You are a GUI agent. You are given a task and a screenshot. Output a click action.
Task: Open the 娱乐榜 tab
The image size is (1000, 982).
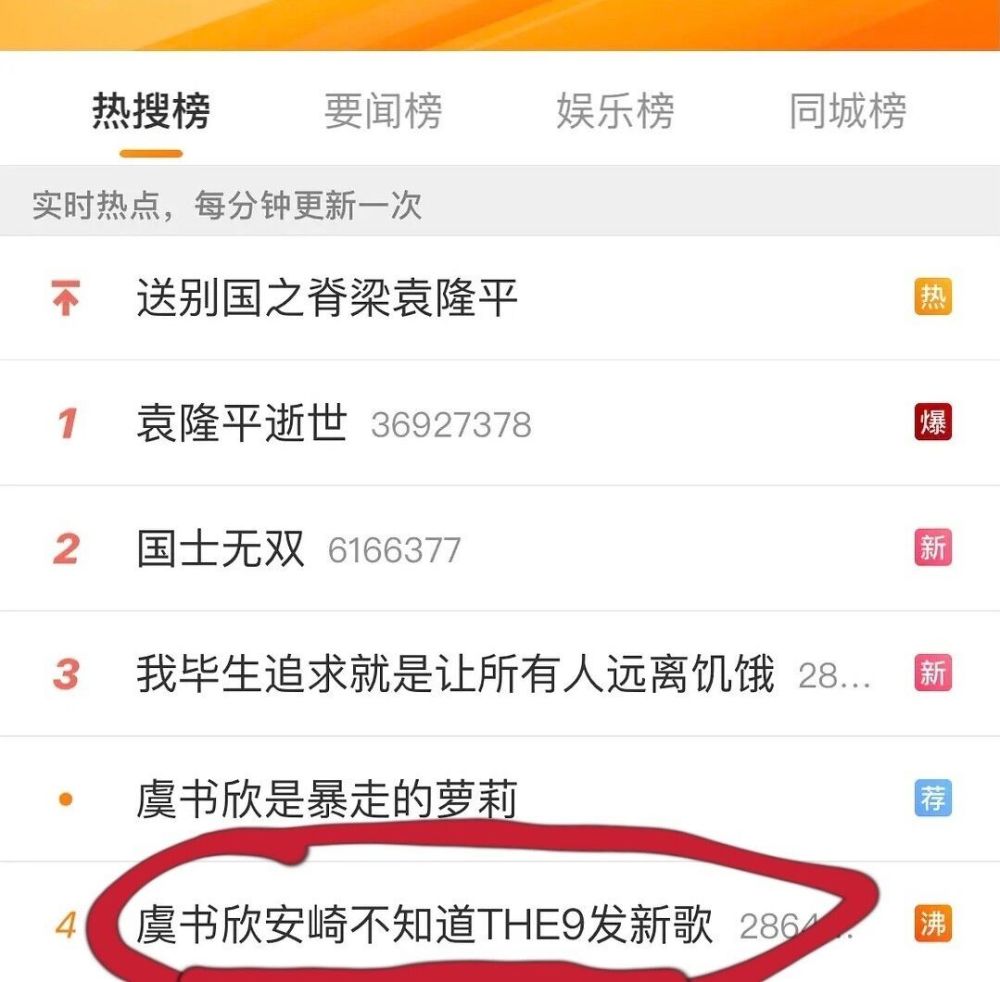[615, 110]
